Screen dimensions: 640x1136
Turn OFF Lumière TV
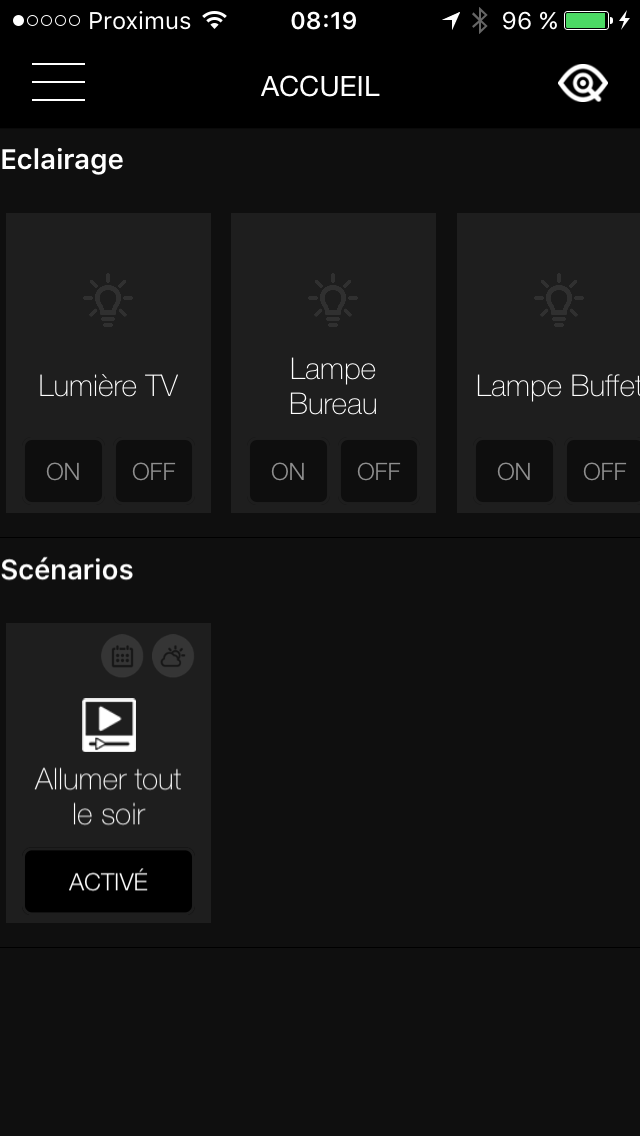tap(153, 471)
